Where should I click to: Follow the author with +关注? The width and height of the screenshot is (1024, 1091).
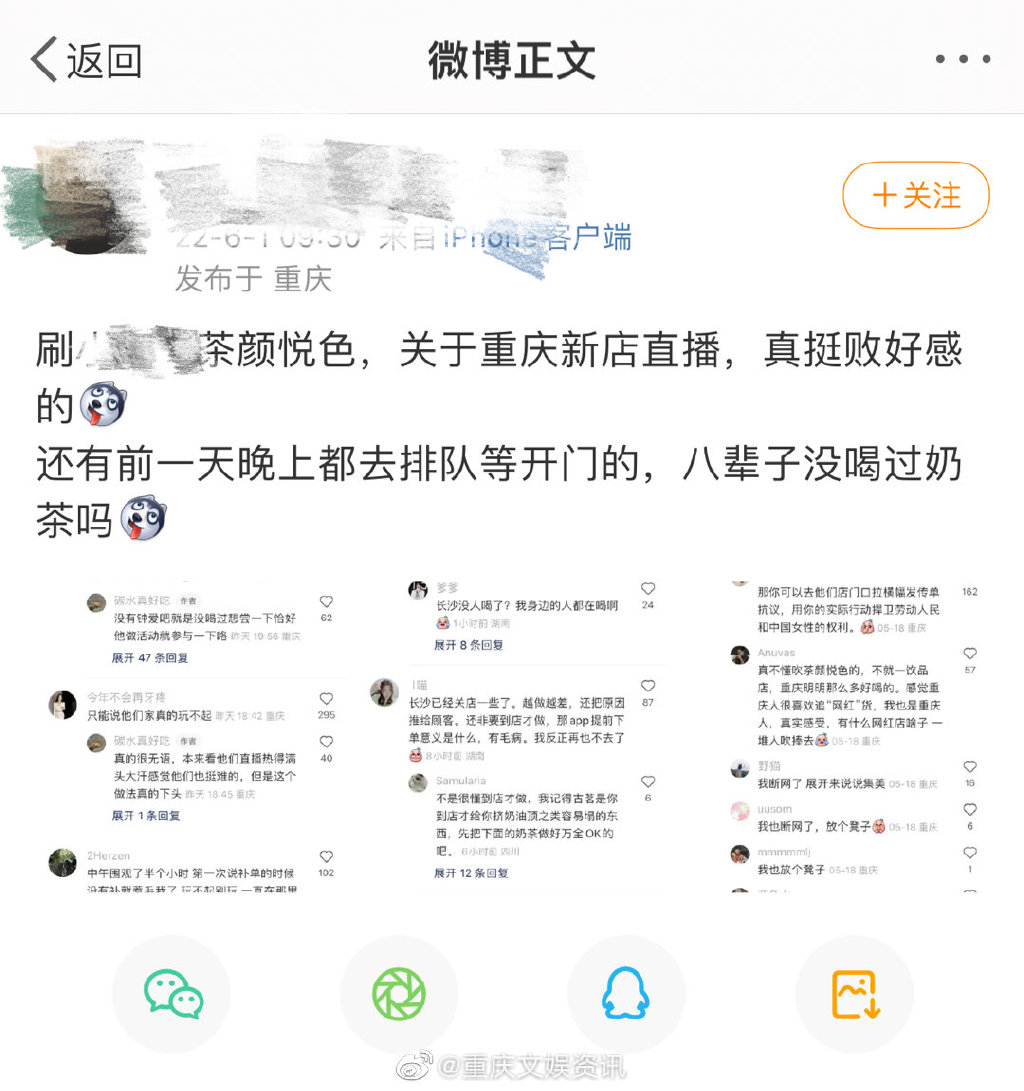[915, 195]
